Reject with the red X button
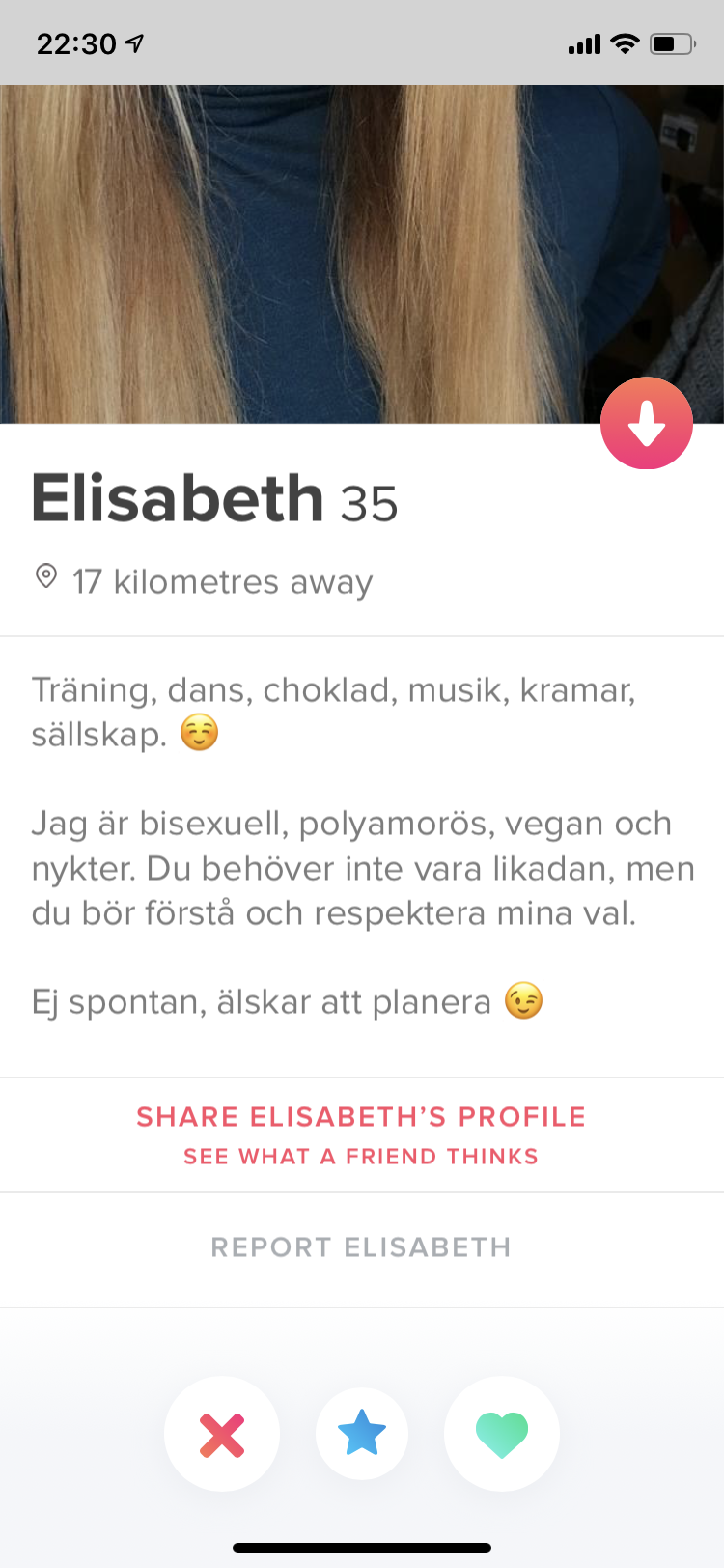Viewport: 724px width, 1568px height. (222, 1434)
